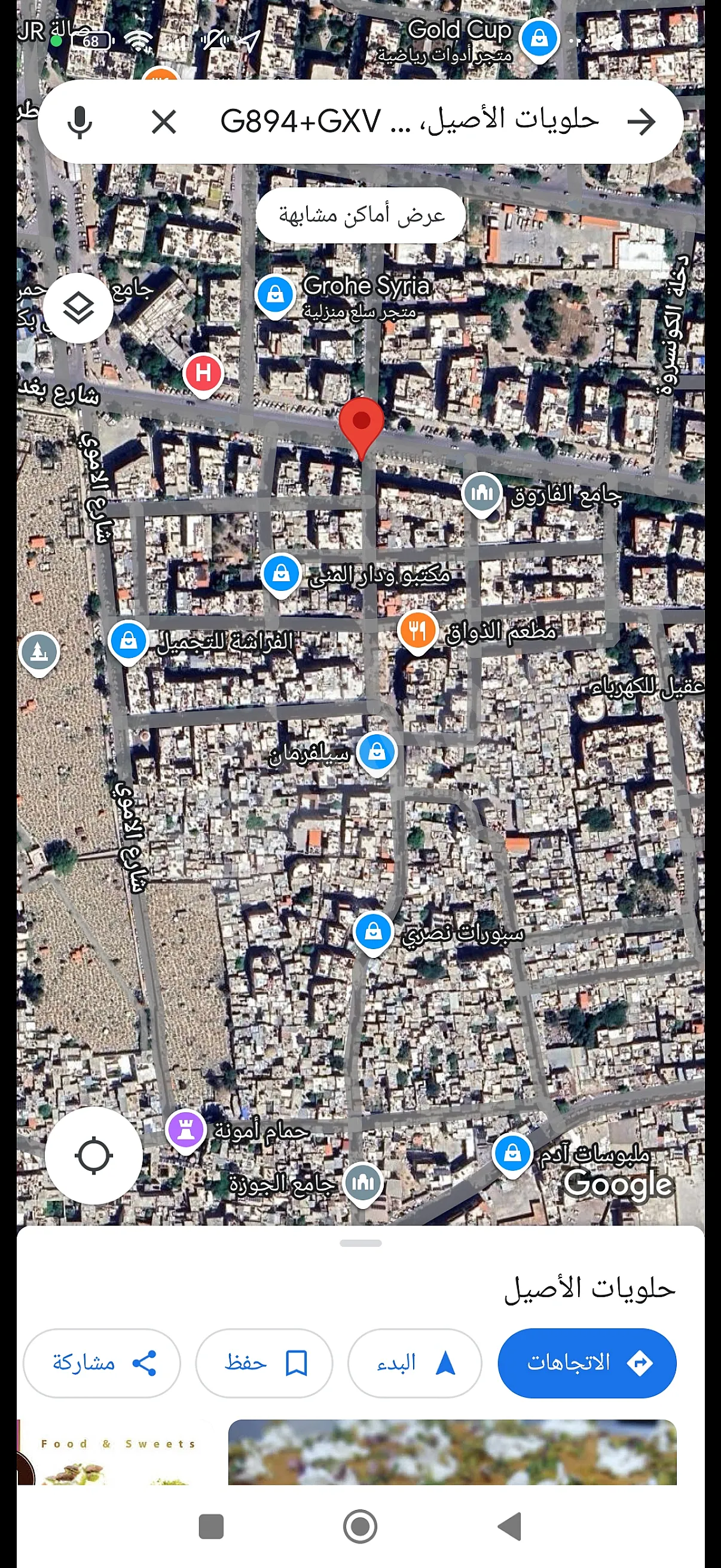Go back using the search bar arrow
721x1568 pixels.
click(x=641, y=122)
